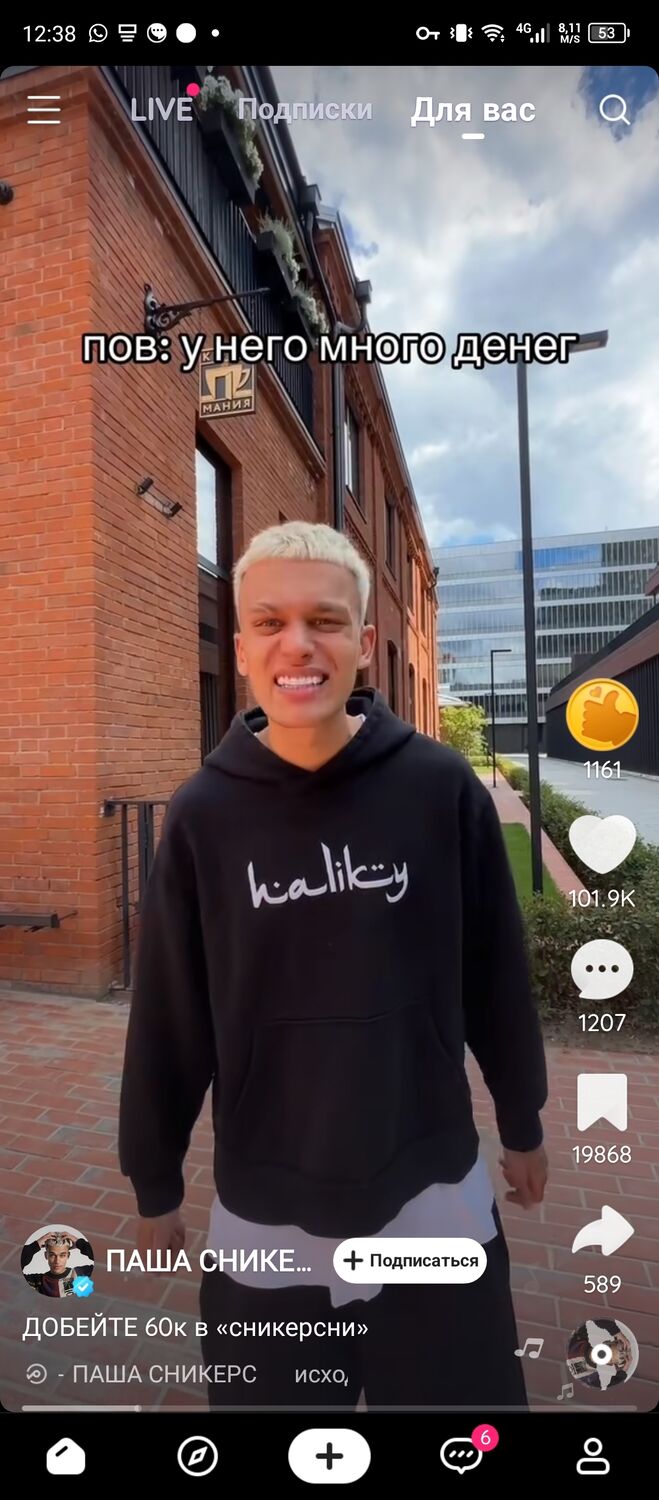Viewport: 659px width, 1500px height.
Task: Like this video with the heart
Action: (x=602, y=845)
